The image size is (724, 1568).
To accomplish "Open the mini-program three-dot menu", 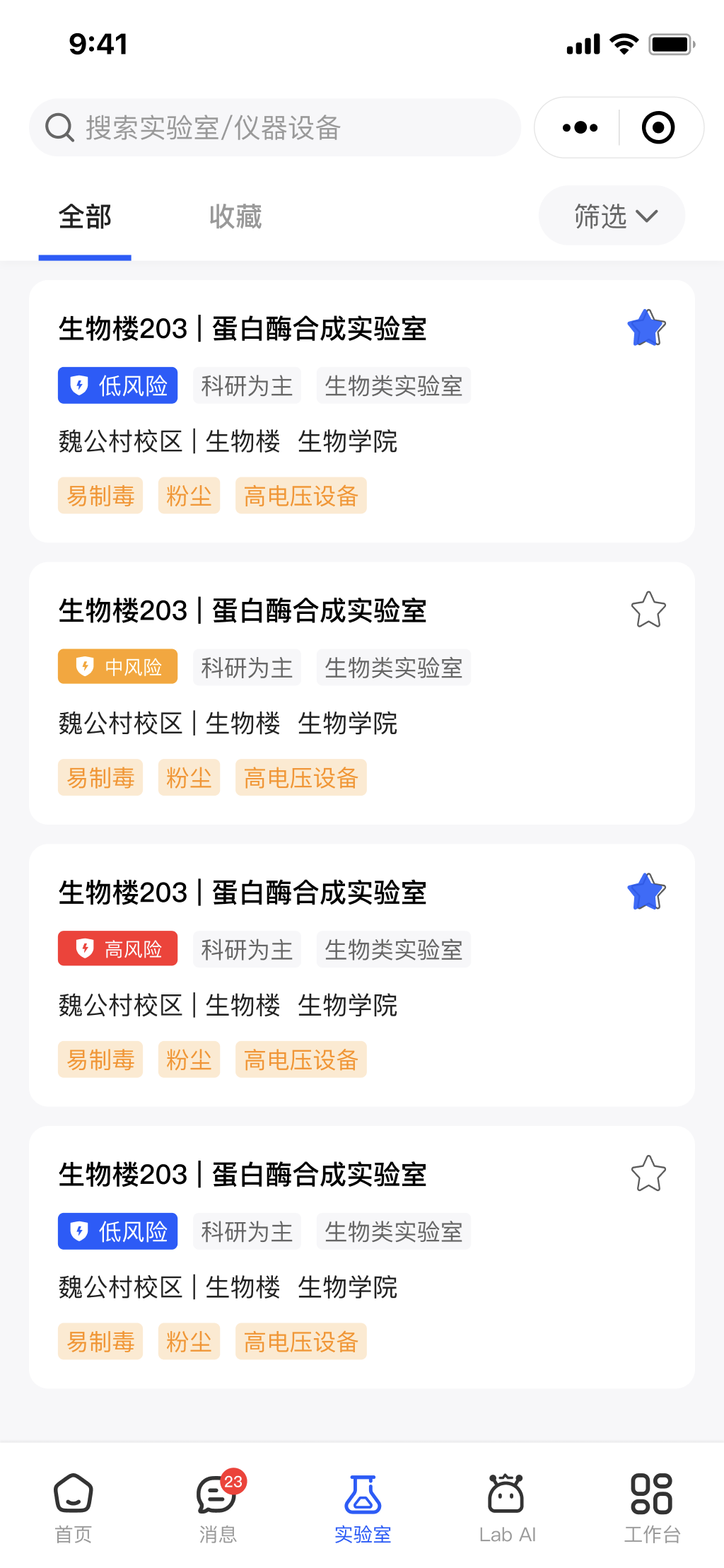I will [580, 128].
